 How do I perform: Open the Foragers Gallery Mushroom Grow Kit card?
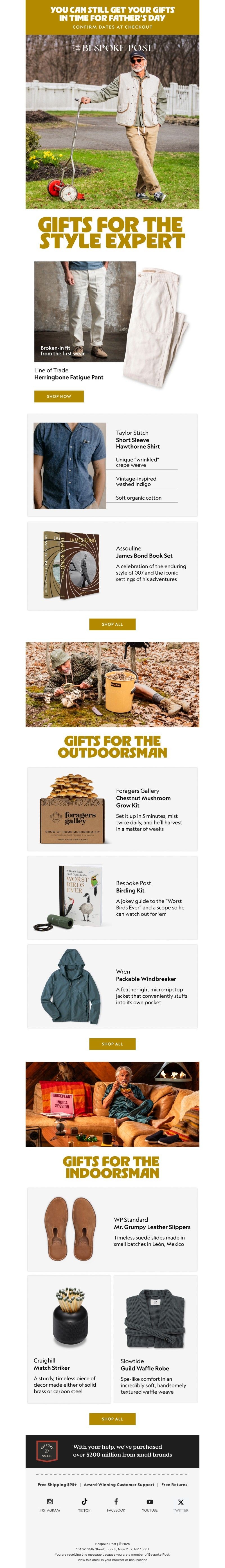(x=112, y=809)
